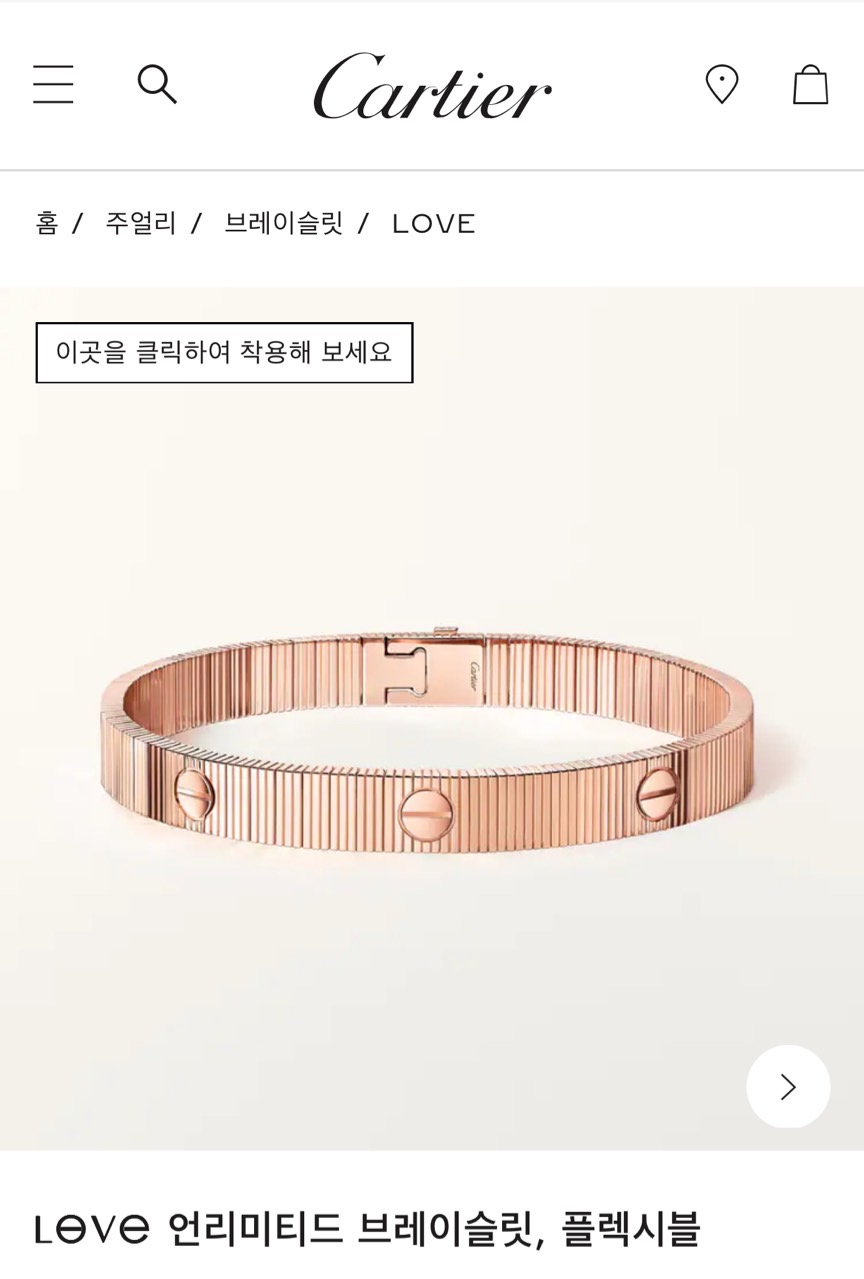This screenshot has height=1279, width=864.
Task: Open the search icon
Action: (x=157, y=84)
